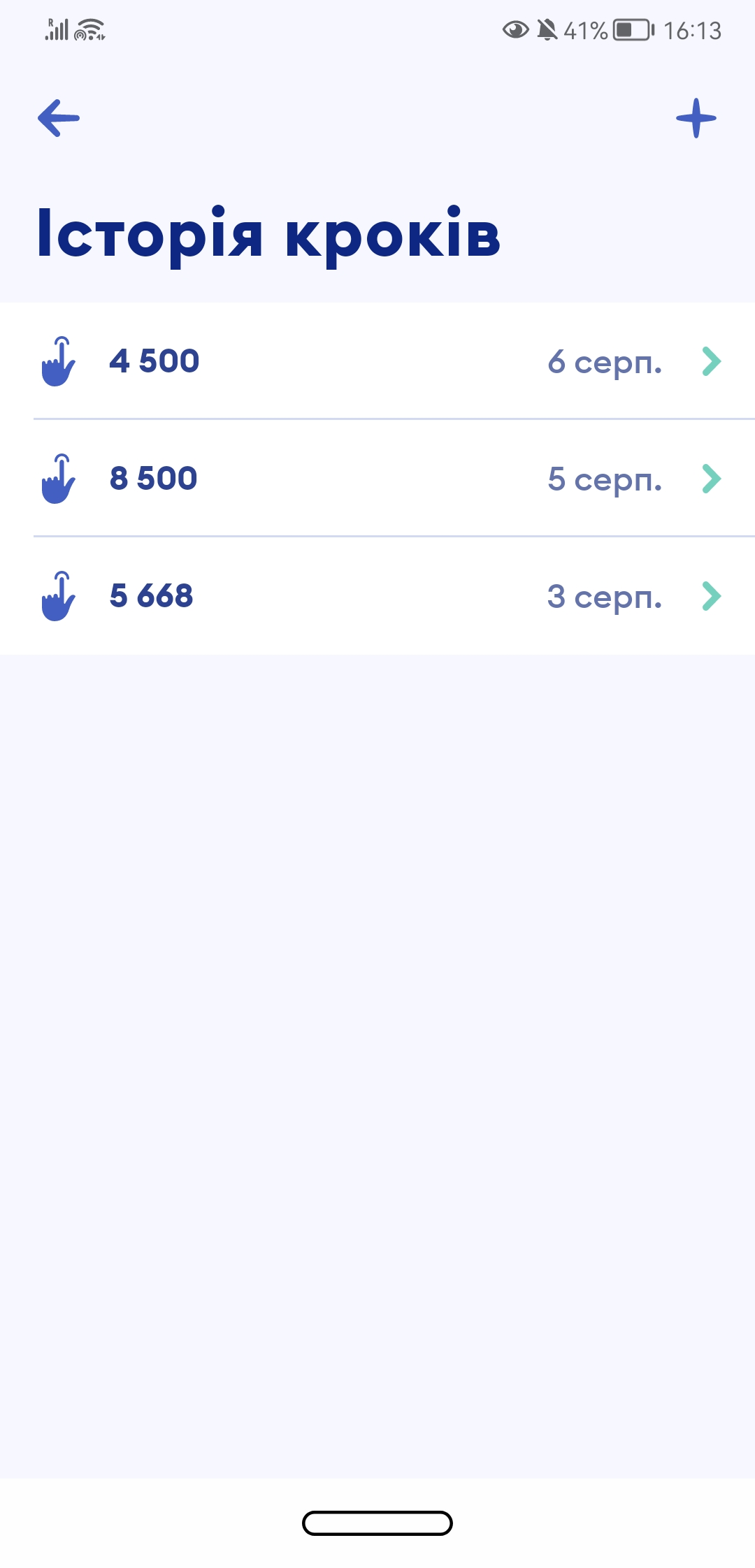Screen dimensions: 755x1568
Task: Tap the home gesture pill
Action: point(377,1523)
